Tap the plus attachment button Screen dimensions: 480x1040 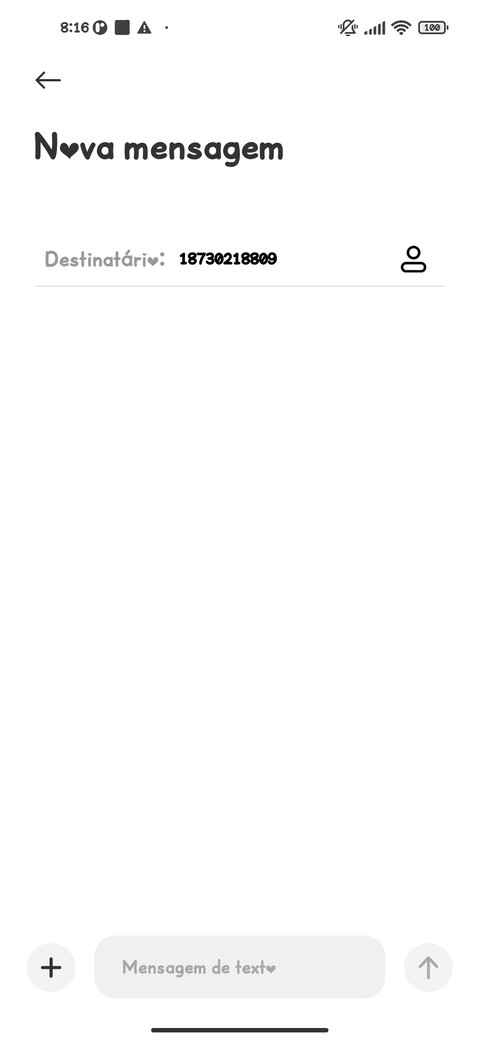51,967
